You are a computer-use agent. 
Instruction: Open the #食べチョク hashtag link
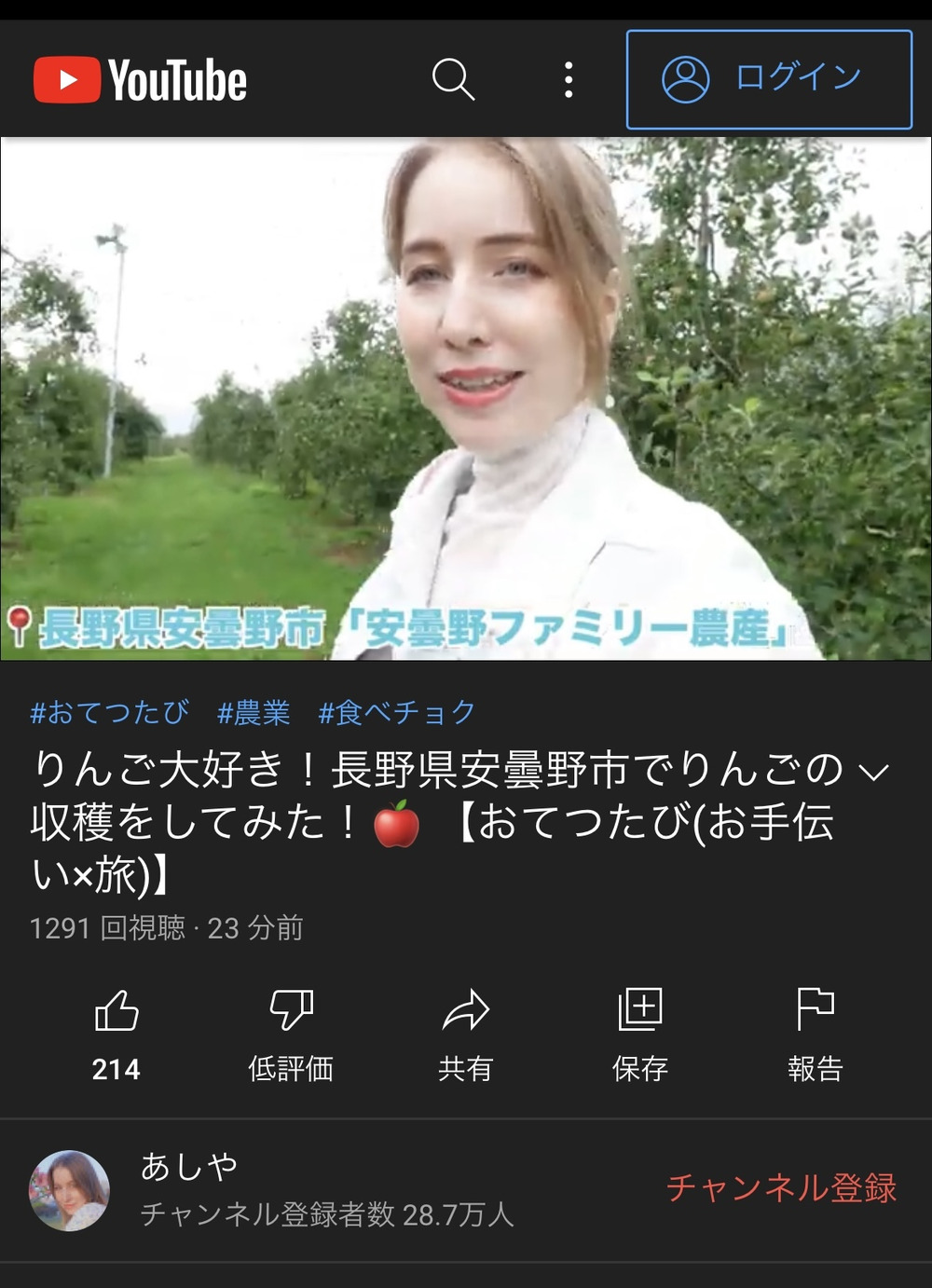[x=397, y=712]
